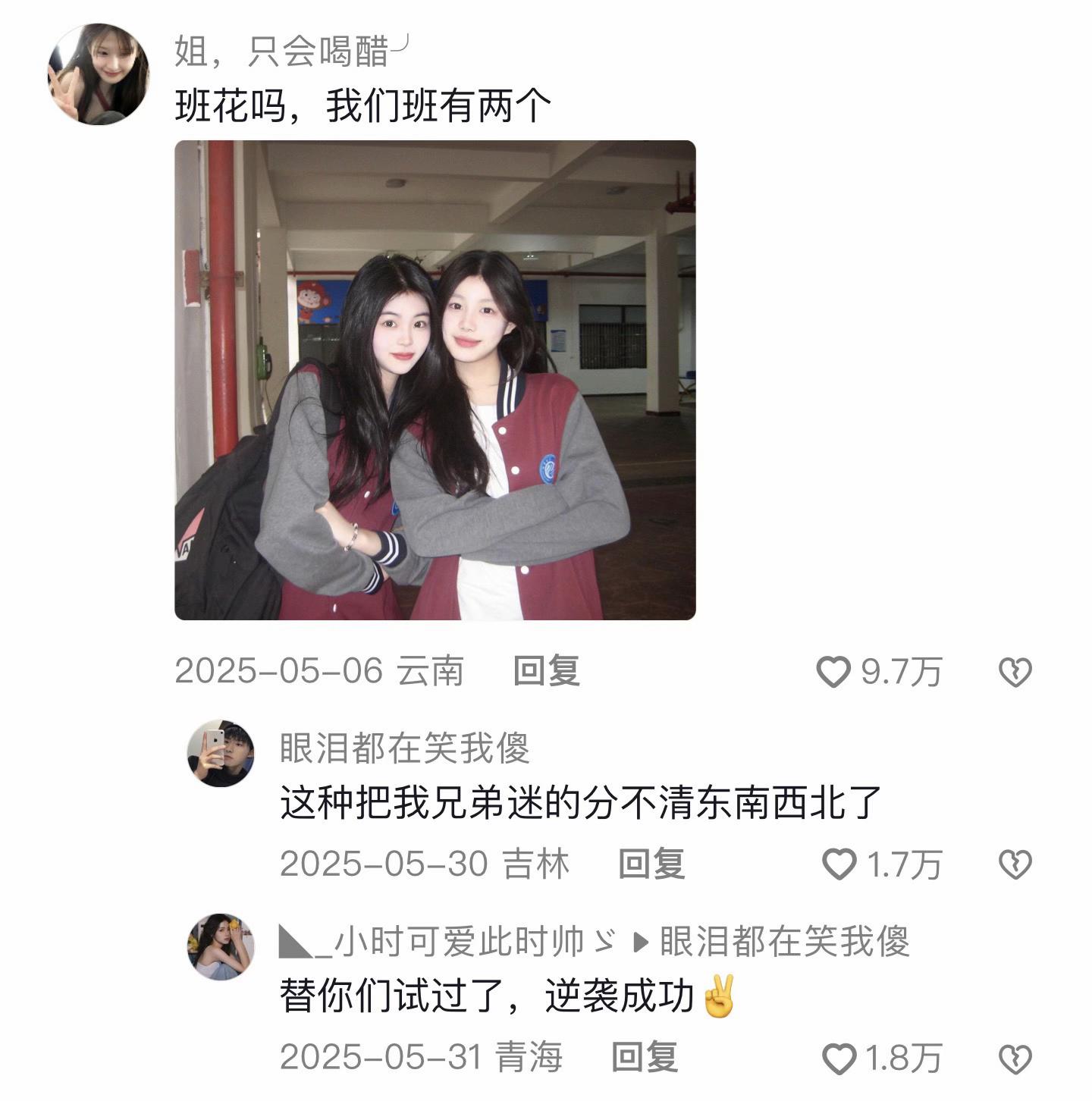Image resolution: width=1092 pixels, height=1101 pixels.
Task: Dislike the 吉林 reply with broken heart
Action: coord(1015,864)
